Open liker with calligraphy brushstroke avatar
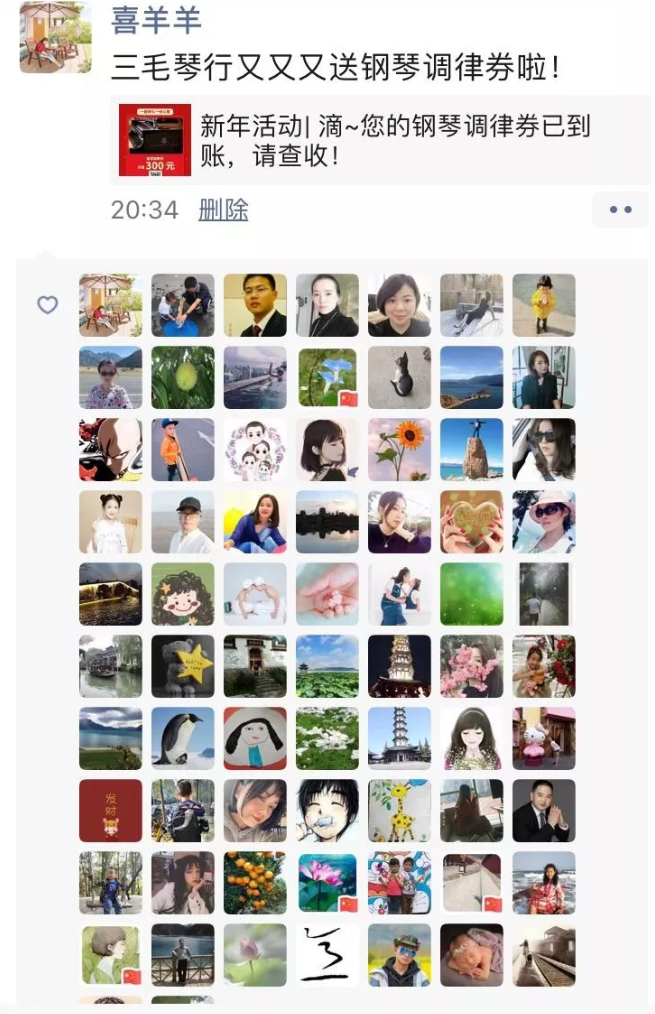The image size is (655, 1014). tap(327, 954)
